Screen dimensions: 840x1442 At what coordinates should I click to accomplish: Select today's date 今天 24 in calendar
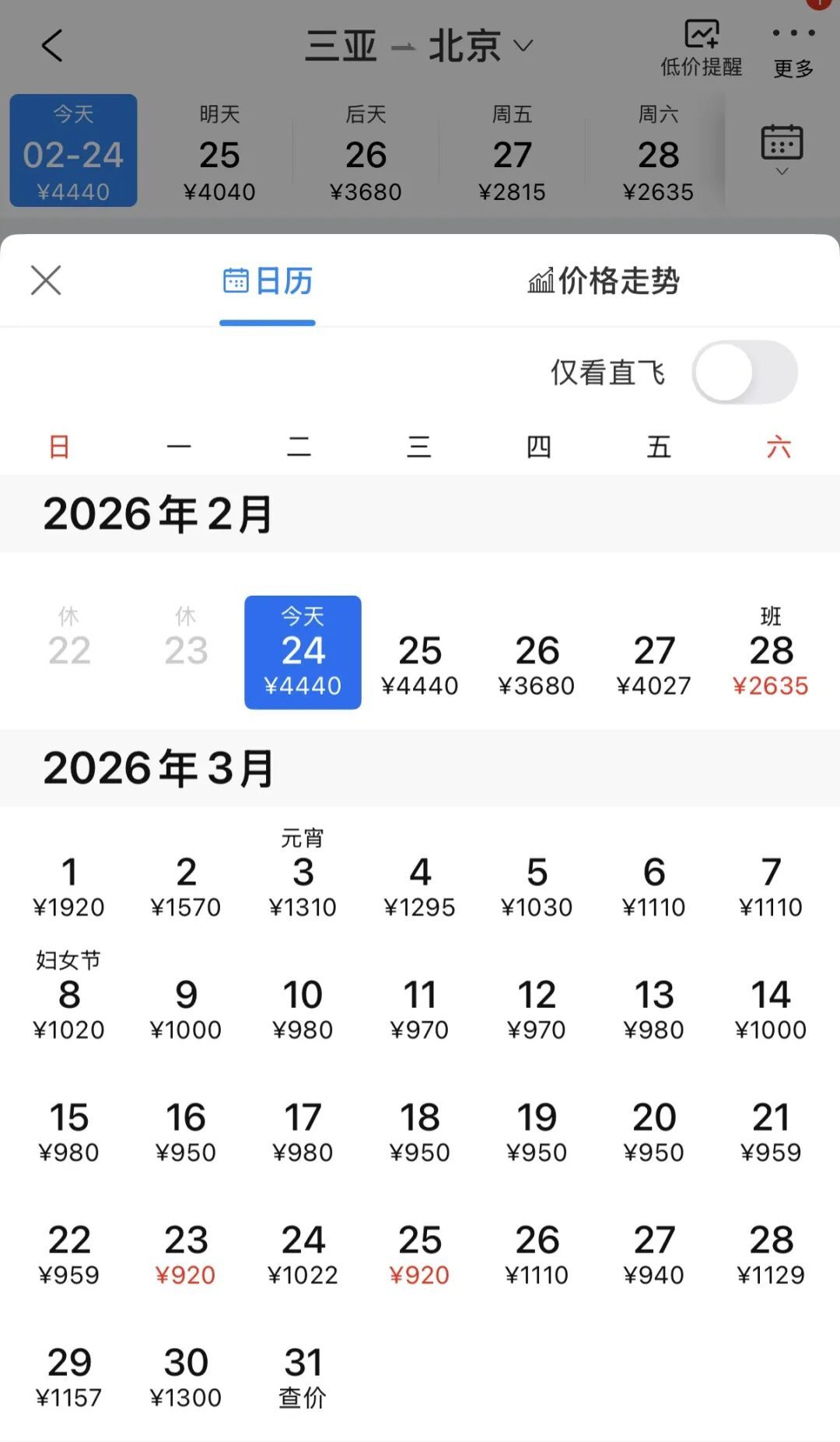pyautogui.click(x=303, y=651)
